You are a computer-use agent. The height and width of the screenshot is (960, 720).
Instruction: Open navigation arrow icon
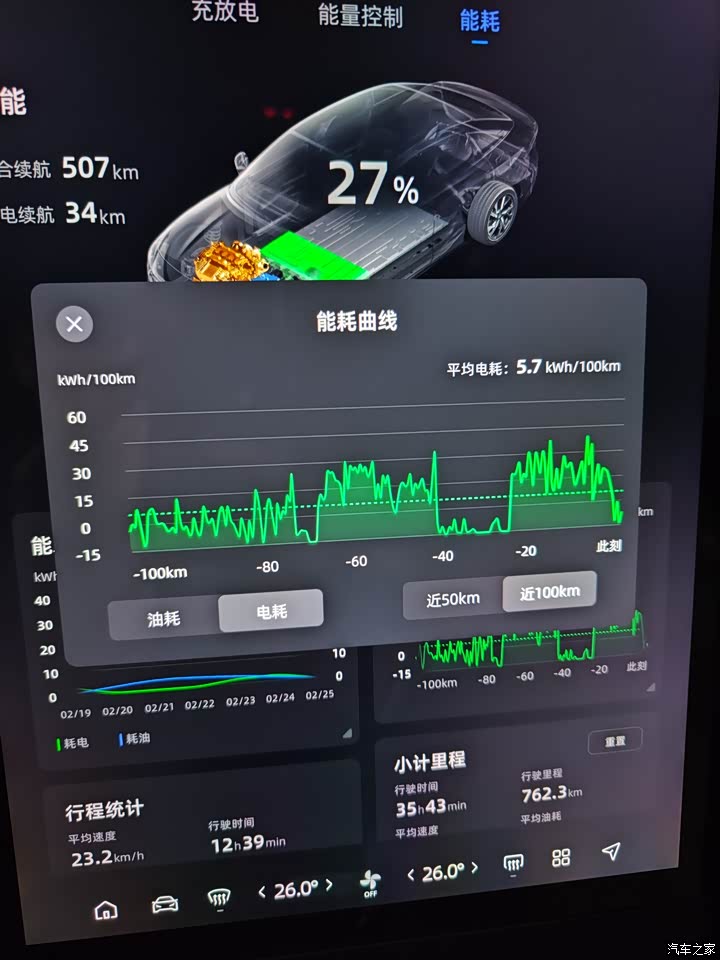[610, 851]
